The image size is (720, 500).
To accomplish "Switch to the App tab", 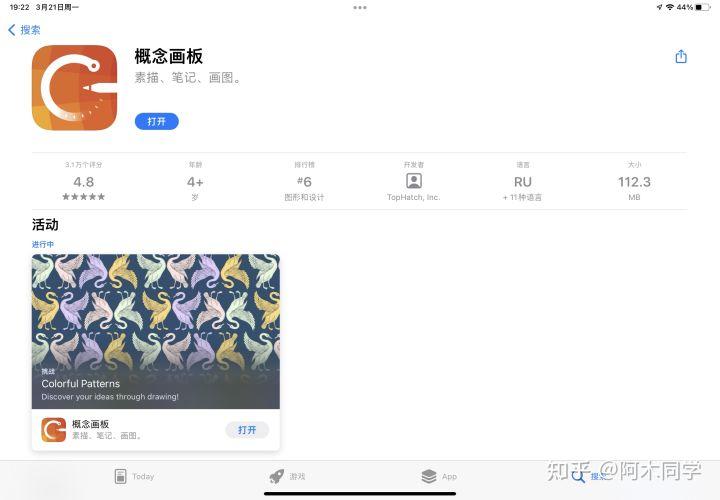I will click(439, 477).
